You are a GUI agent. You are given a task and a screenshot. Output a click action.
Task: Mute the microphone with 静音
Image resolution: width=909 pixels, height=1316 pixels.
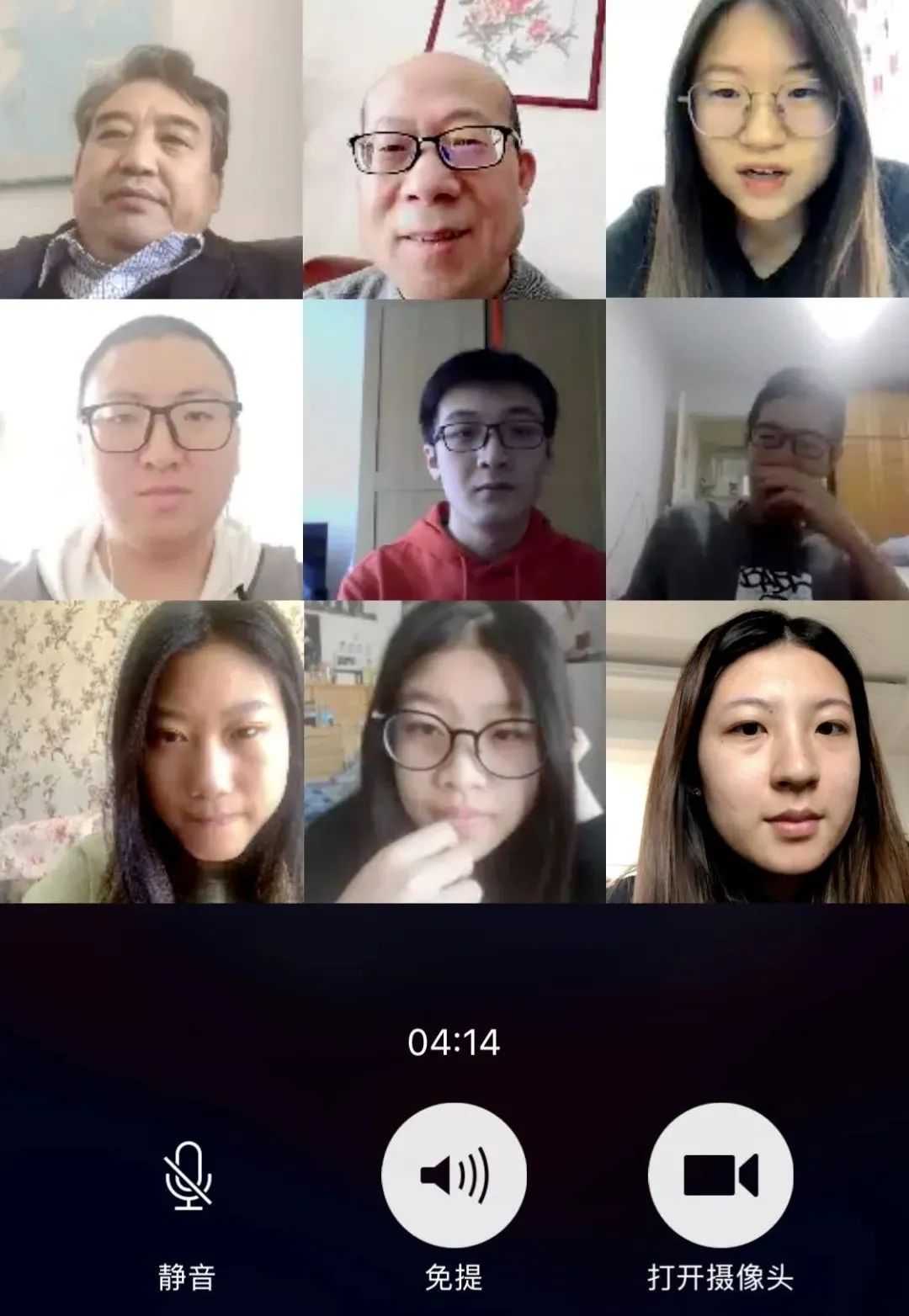(187, 1176)
